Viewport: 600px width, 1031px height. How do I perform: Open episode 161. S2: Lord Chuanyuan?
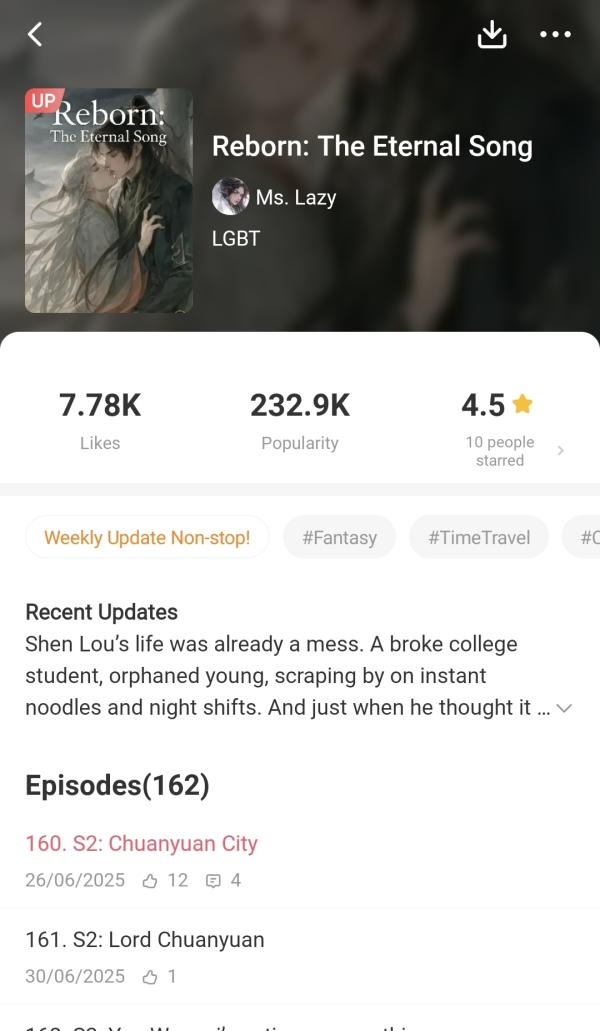click(x=144, y=939)
